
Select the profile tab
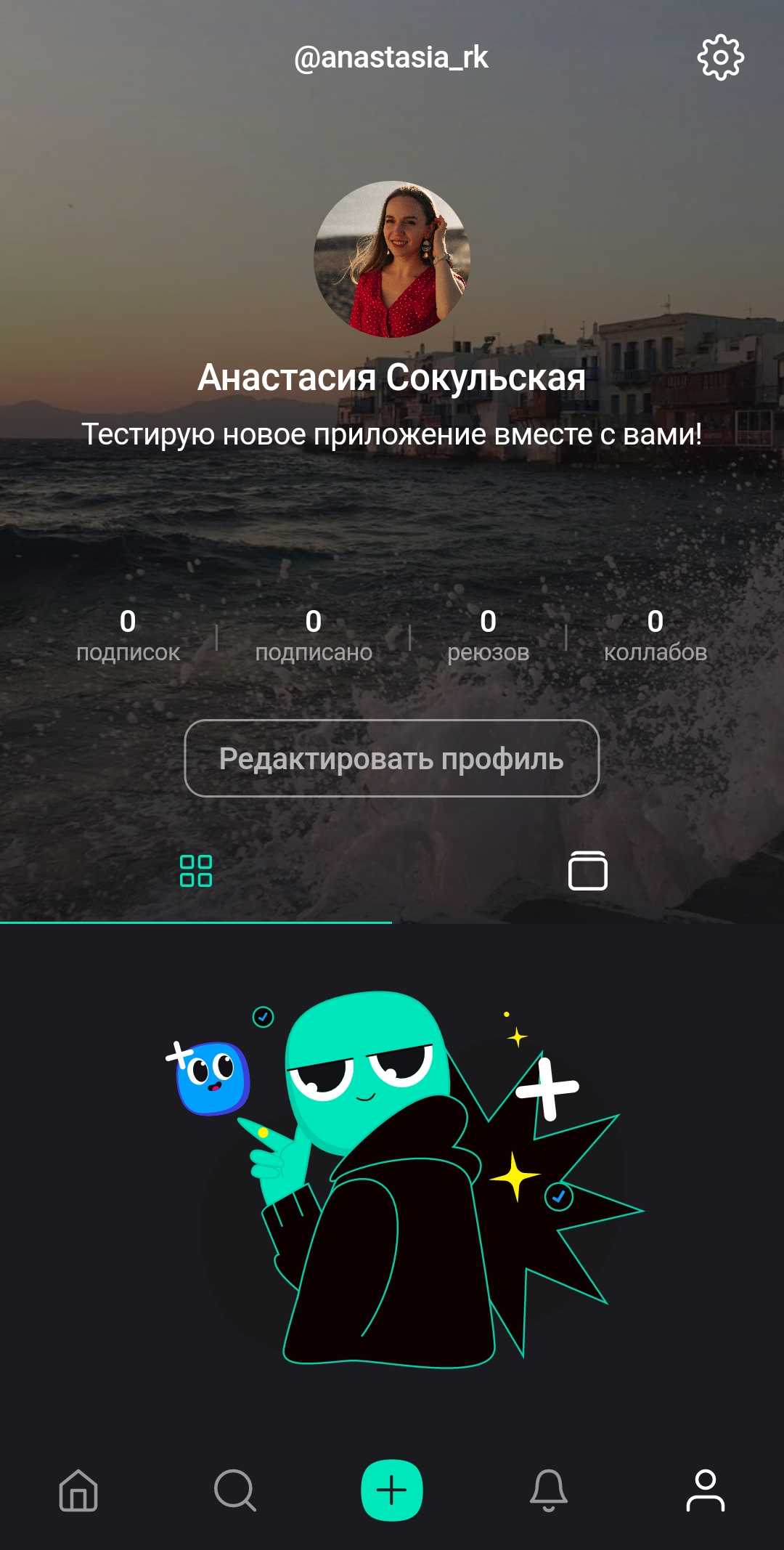pyautogui.click(x=705, y=1490)
